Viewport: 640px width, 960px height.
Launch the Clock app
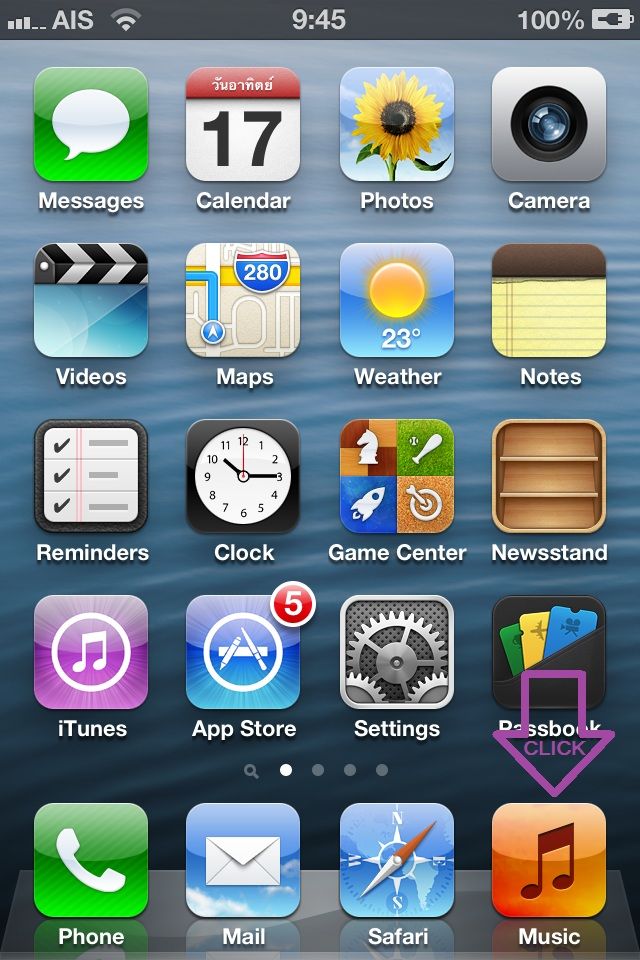243,477
